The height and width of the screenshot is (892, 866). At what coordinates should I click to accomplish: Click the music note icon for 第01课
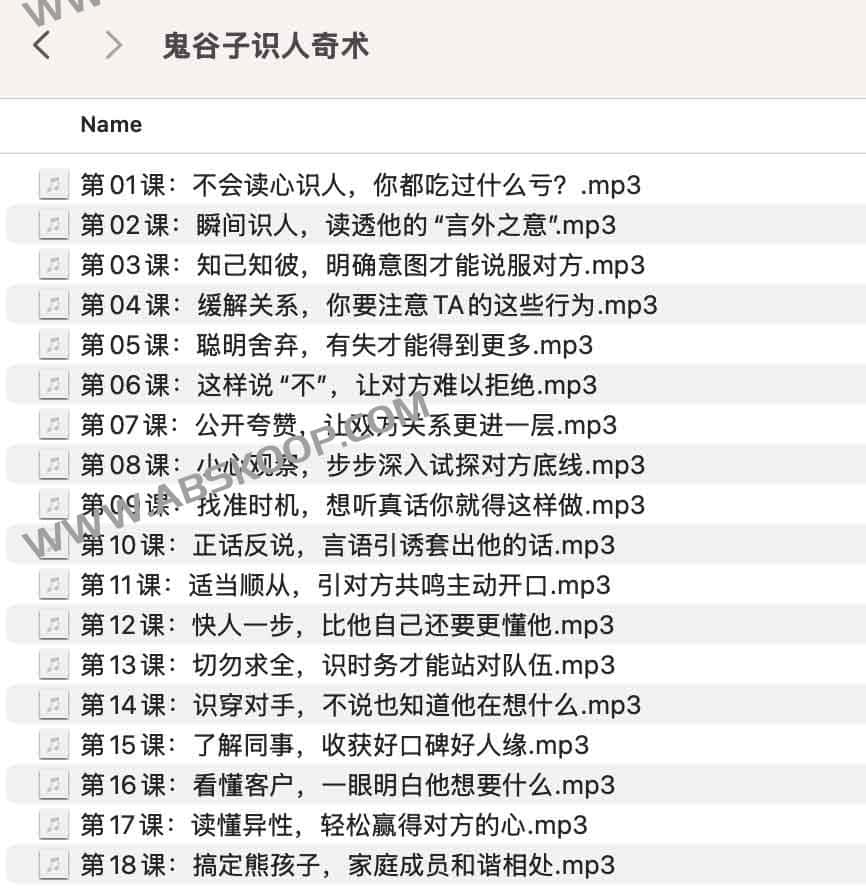coord(53,185)
